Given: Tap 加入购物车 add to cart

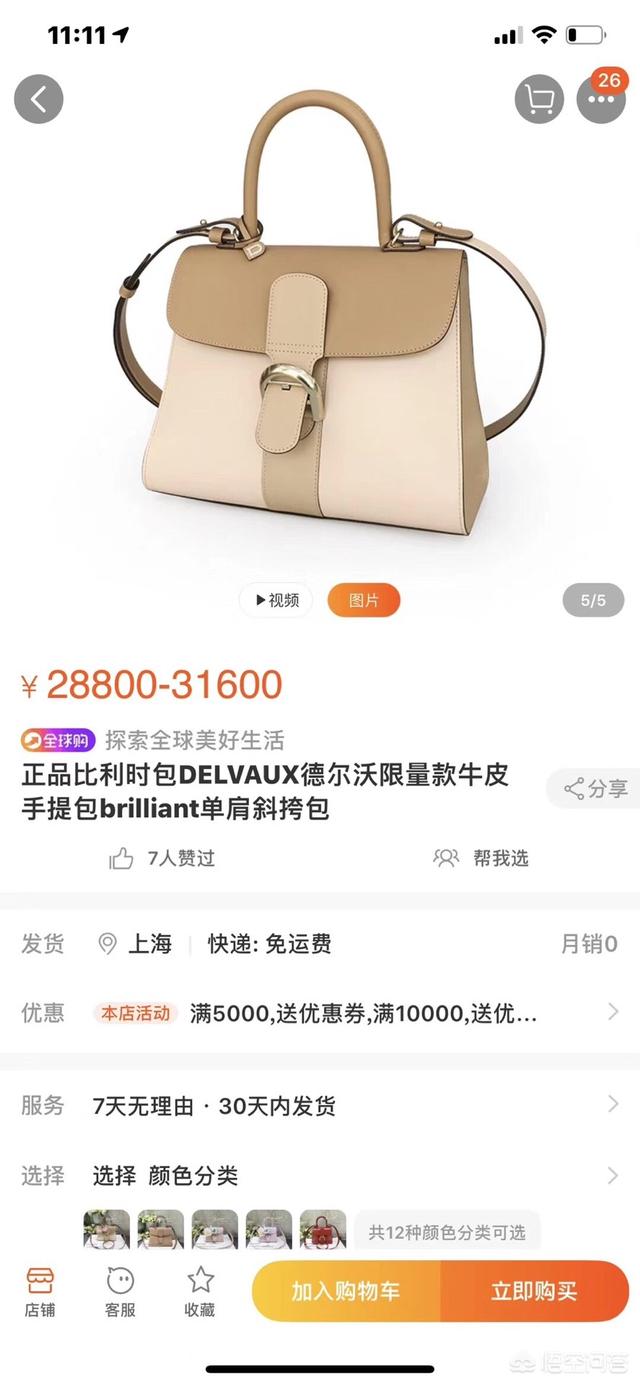Looking at the screenshot, I should click(x=346, y=1291).
